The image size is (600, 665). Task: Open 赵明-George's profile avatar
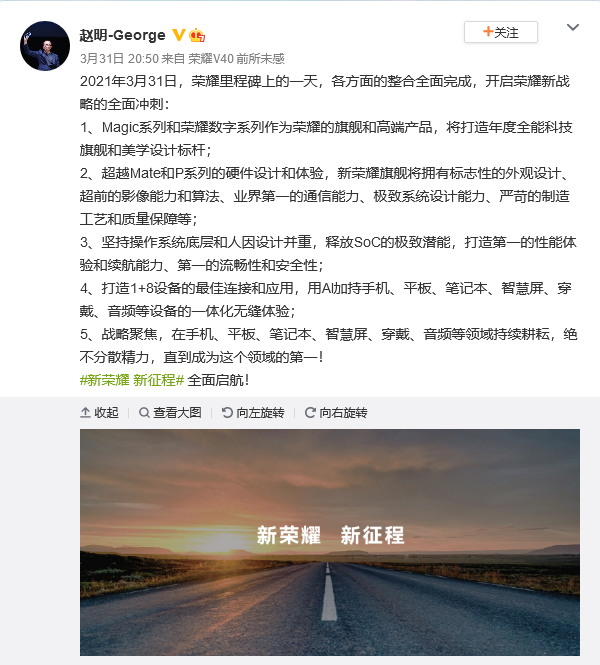pos(44,43)
